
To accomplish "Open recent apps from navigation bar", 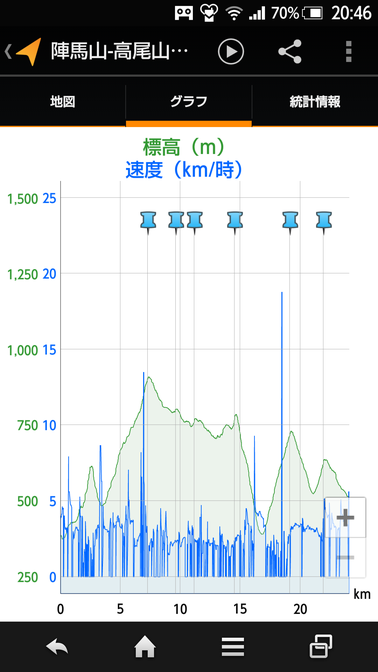I will point(321,646).
